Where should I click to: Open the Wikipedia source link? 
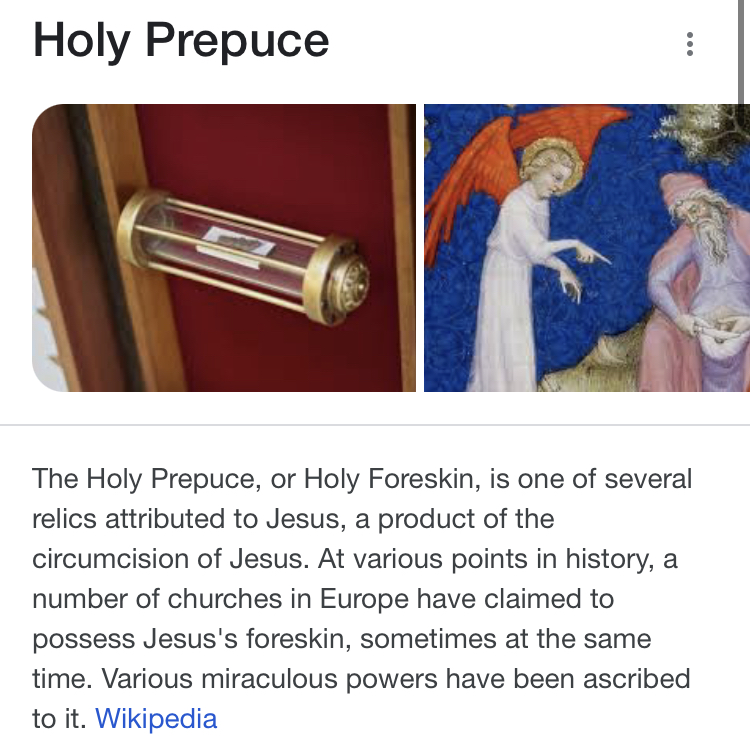155,718
